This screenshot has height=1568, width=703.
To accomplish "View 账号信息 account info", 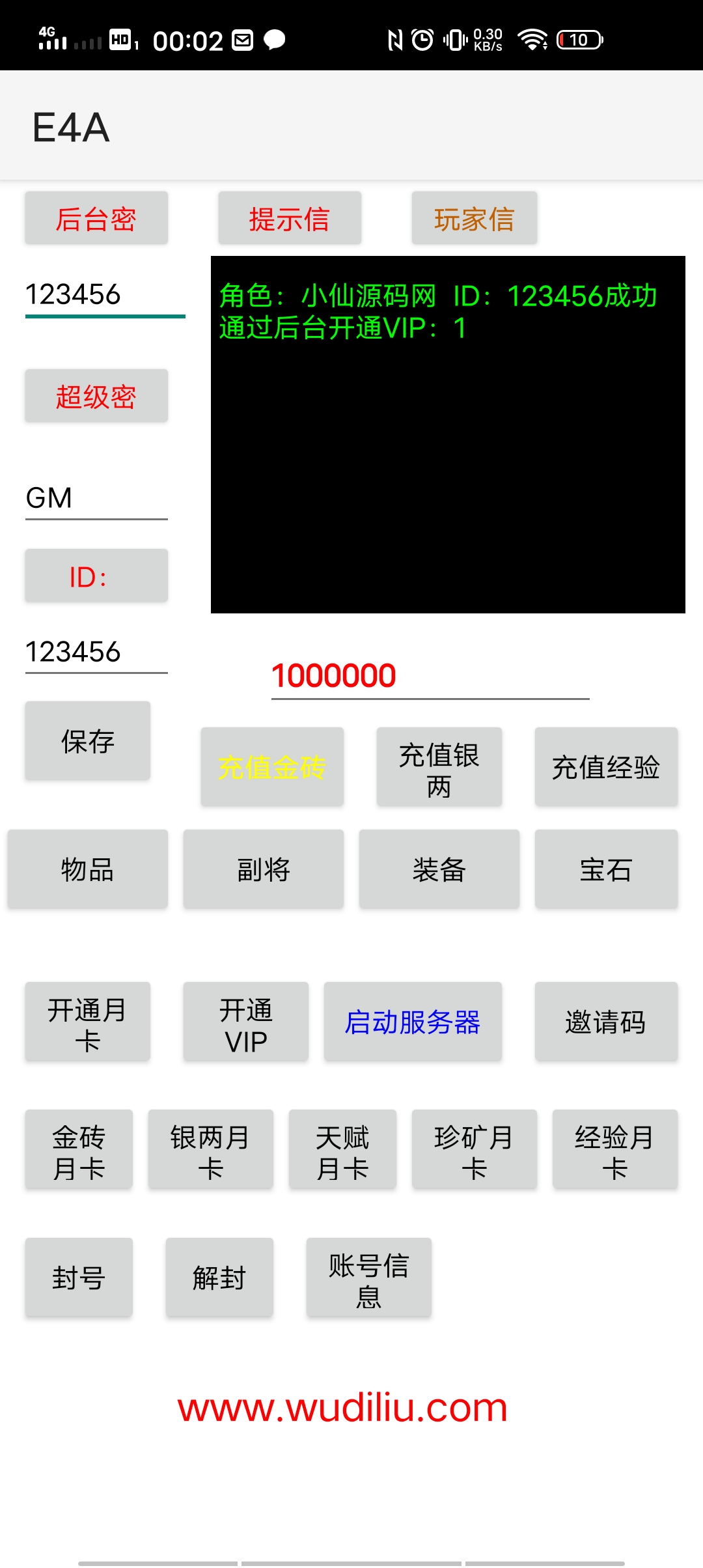I will (368, 1278).
